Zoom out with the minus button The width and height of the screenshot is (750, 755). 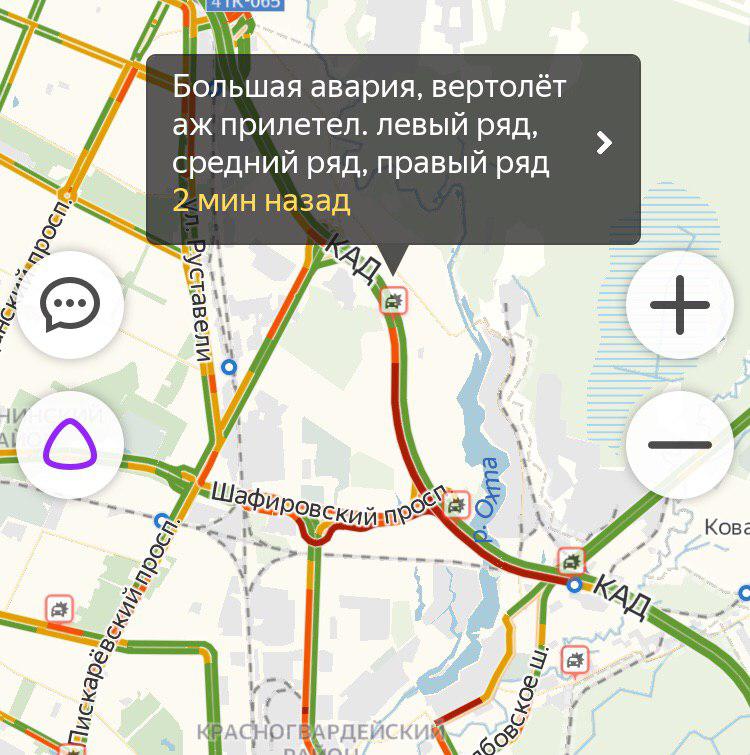[680, 444]
